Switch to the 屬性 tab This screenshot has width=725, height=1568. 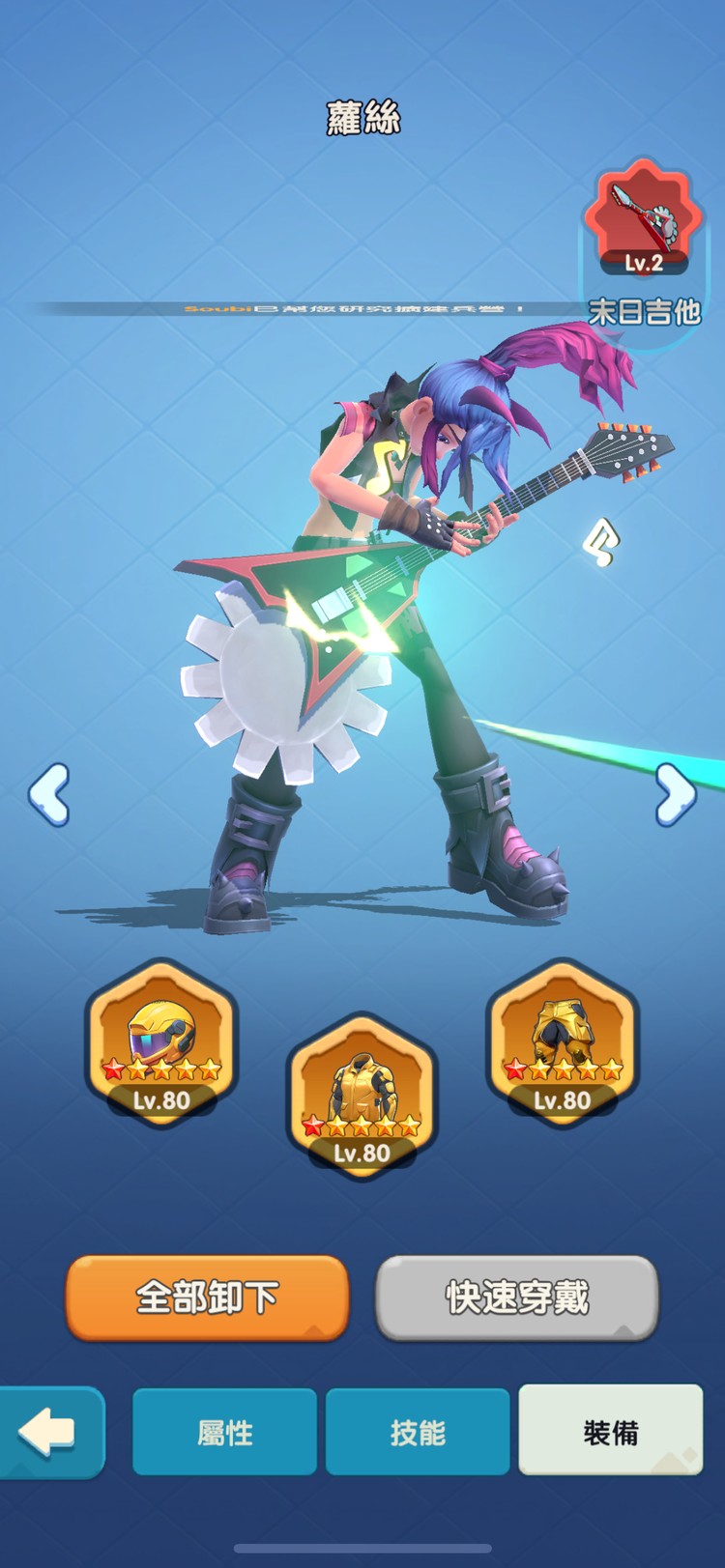(x=224, y=1432)
